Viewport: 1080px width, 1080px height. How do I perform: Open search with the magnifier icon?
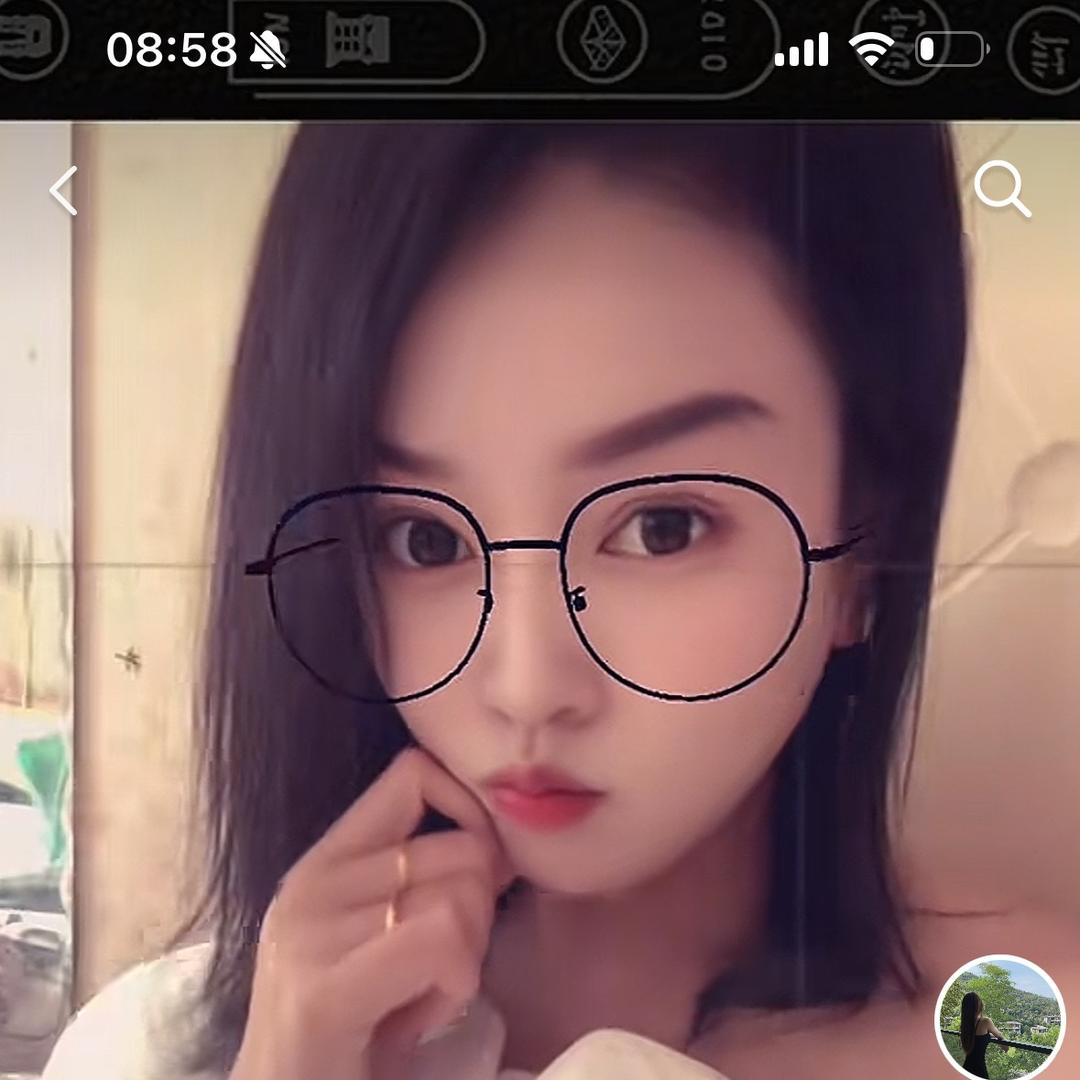click(1002, 189)
